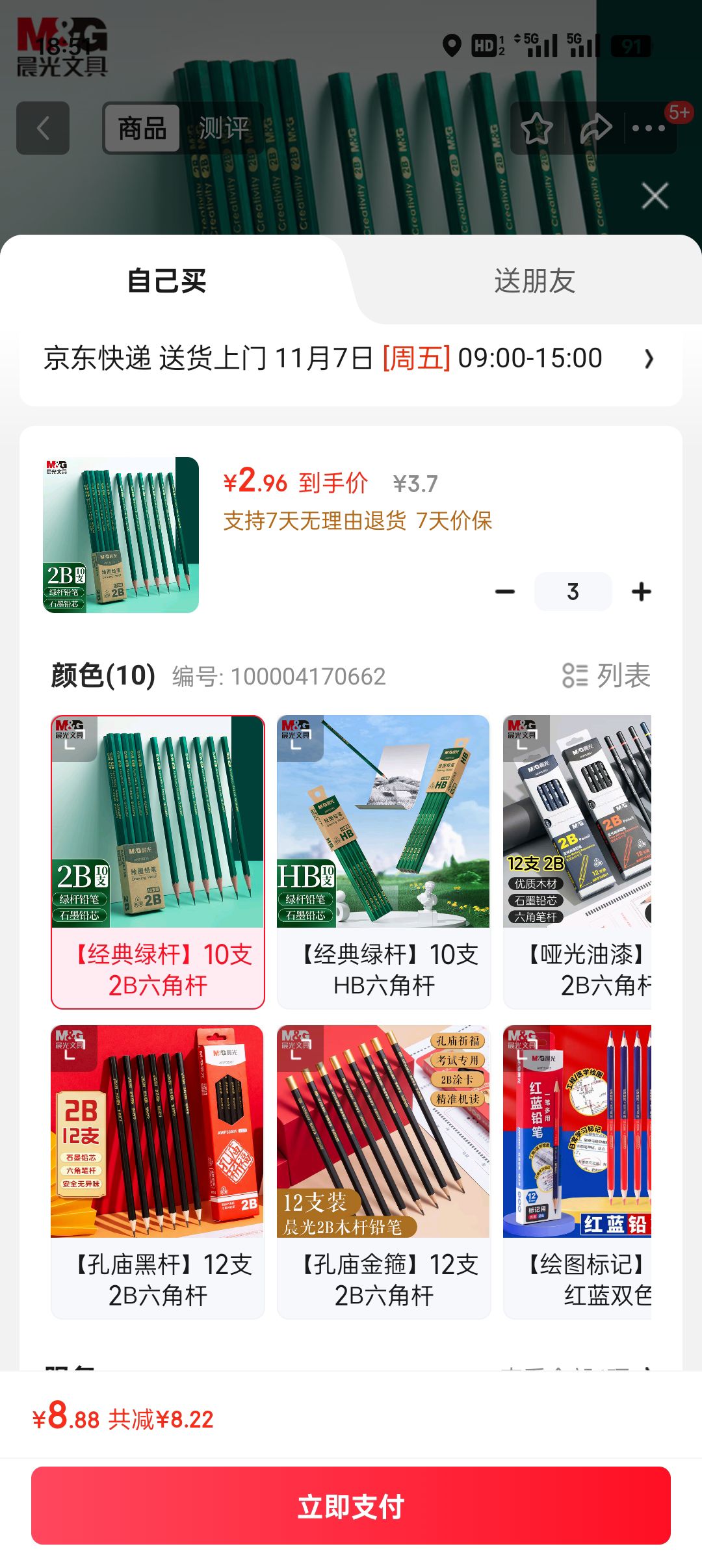Open 京东快递 delivery time options
Viewport: 702px width, 1568px height.
tap(351, 359)
